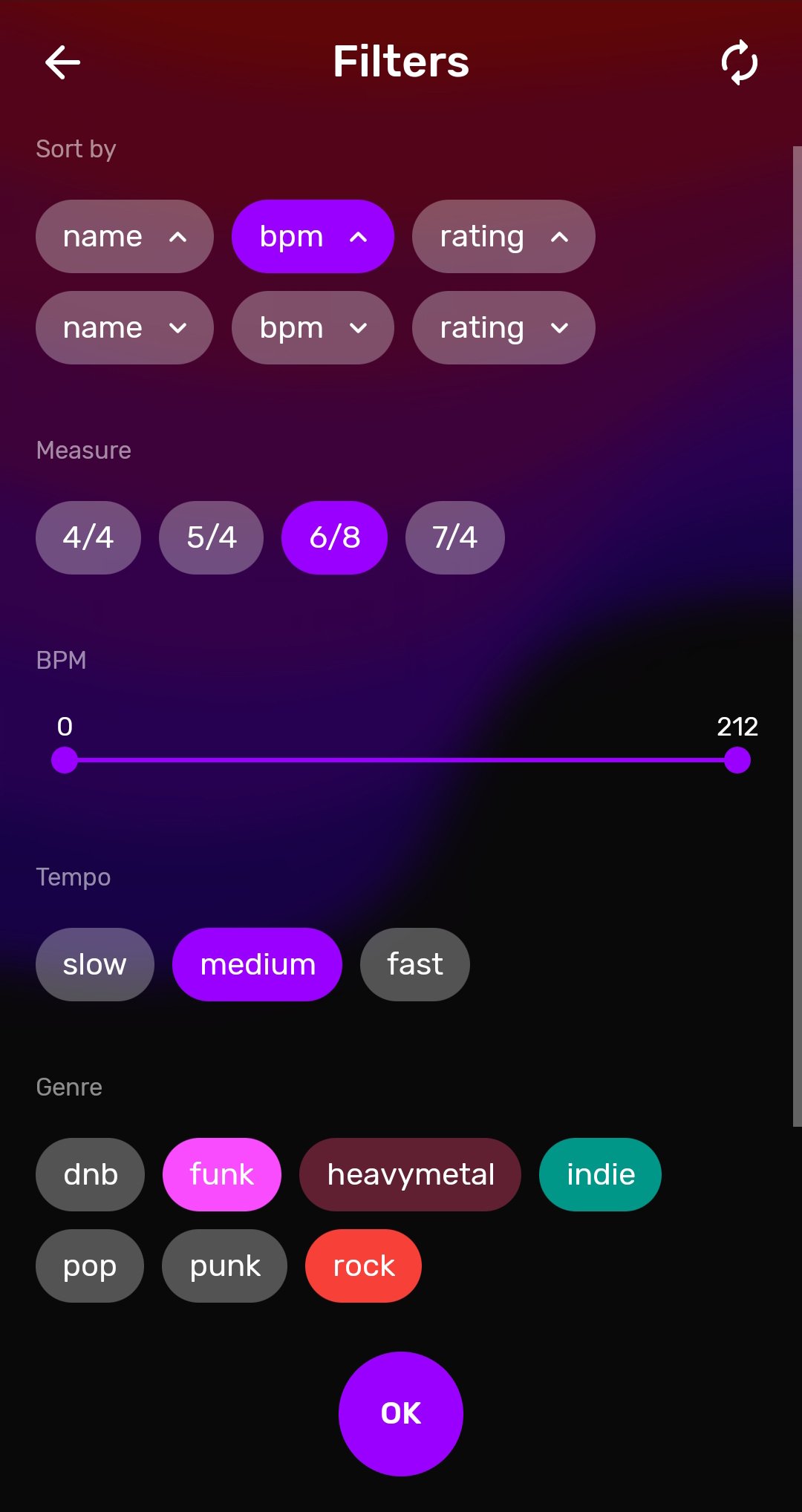Choose the slow tempo chip
The image size is (802, 1512).
coord(95,964)
